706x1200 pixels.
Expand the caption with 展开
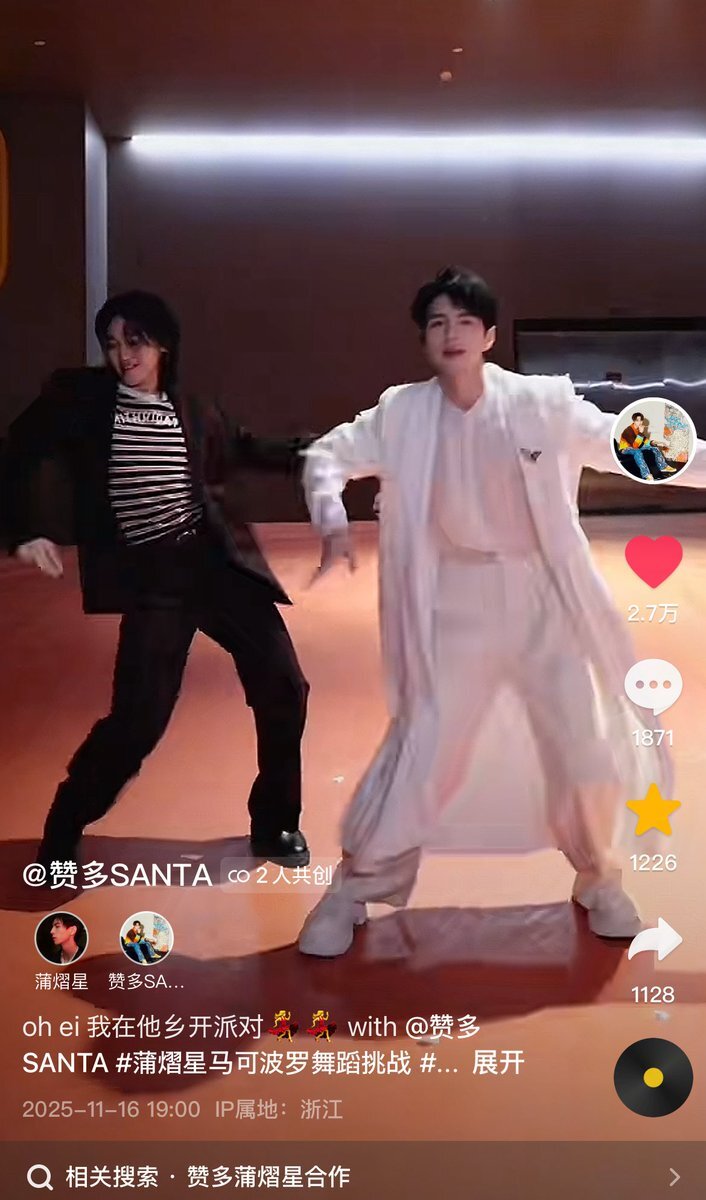[x=498, y=1063]
